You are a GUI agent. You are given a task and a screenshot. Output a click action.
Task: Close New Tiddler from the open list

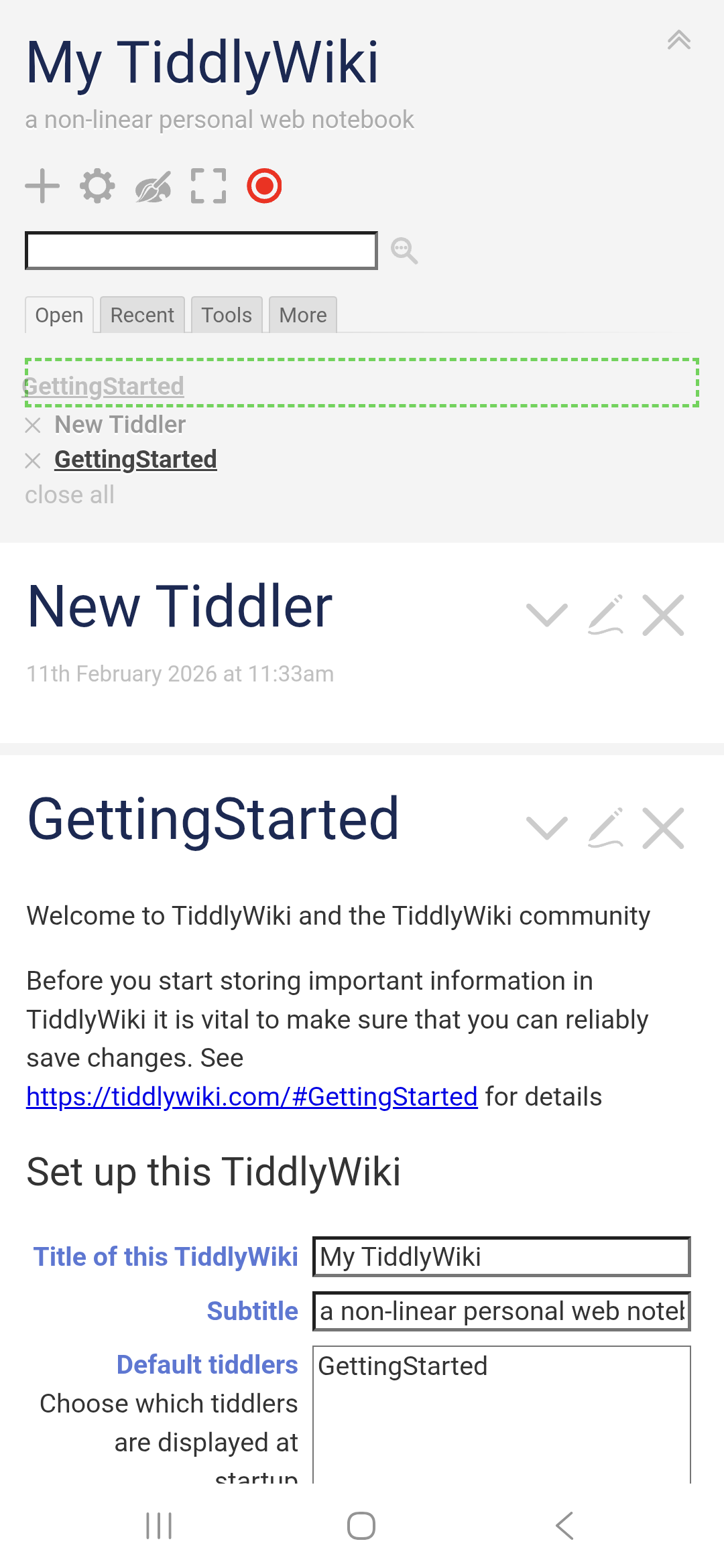click(33, 425)
